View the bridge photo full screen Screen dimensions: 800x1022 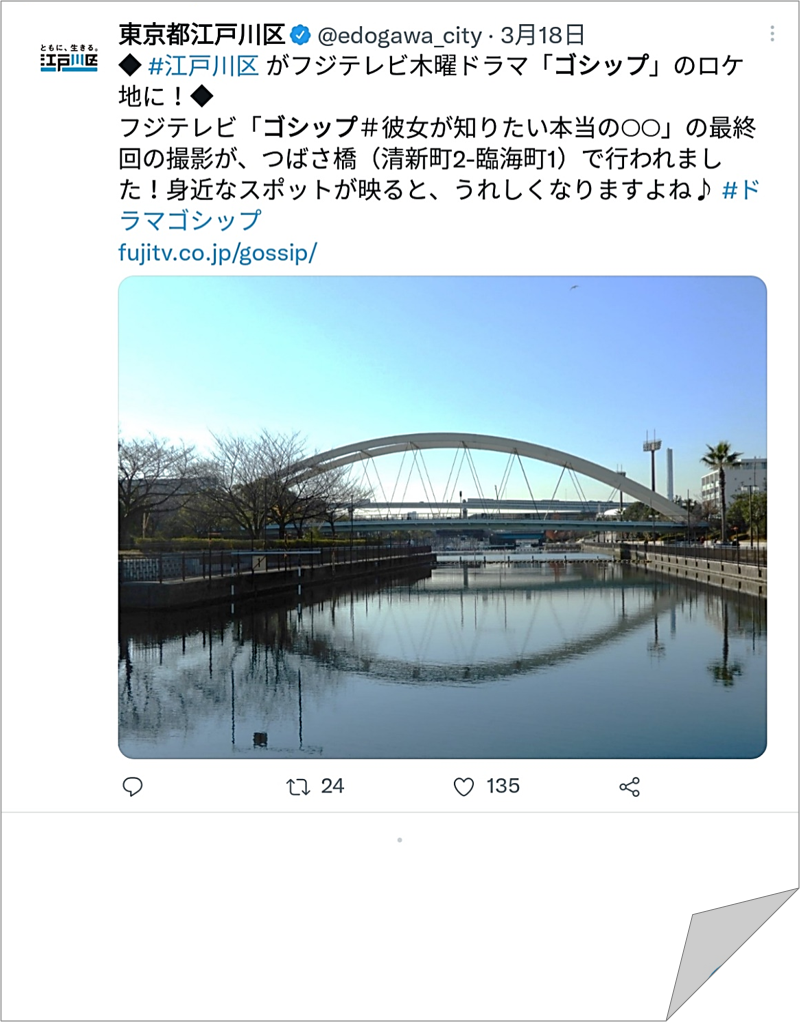[x=442, y=517]
